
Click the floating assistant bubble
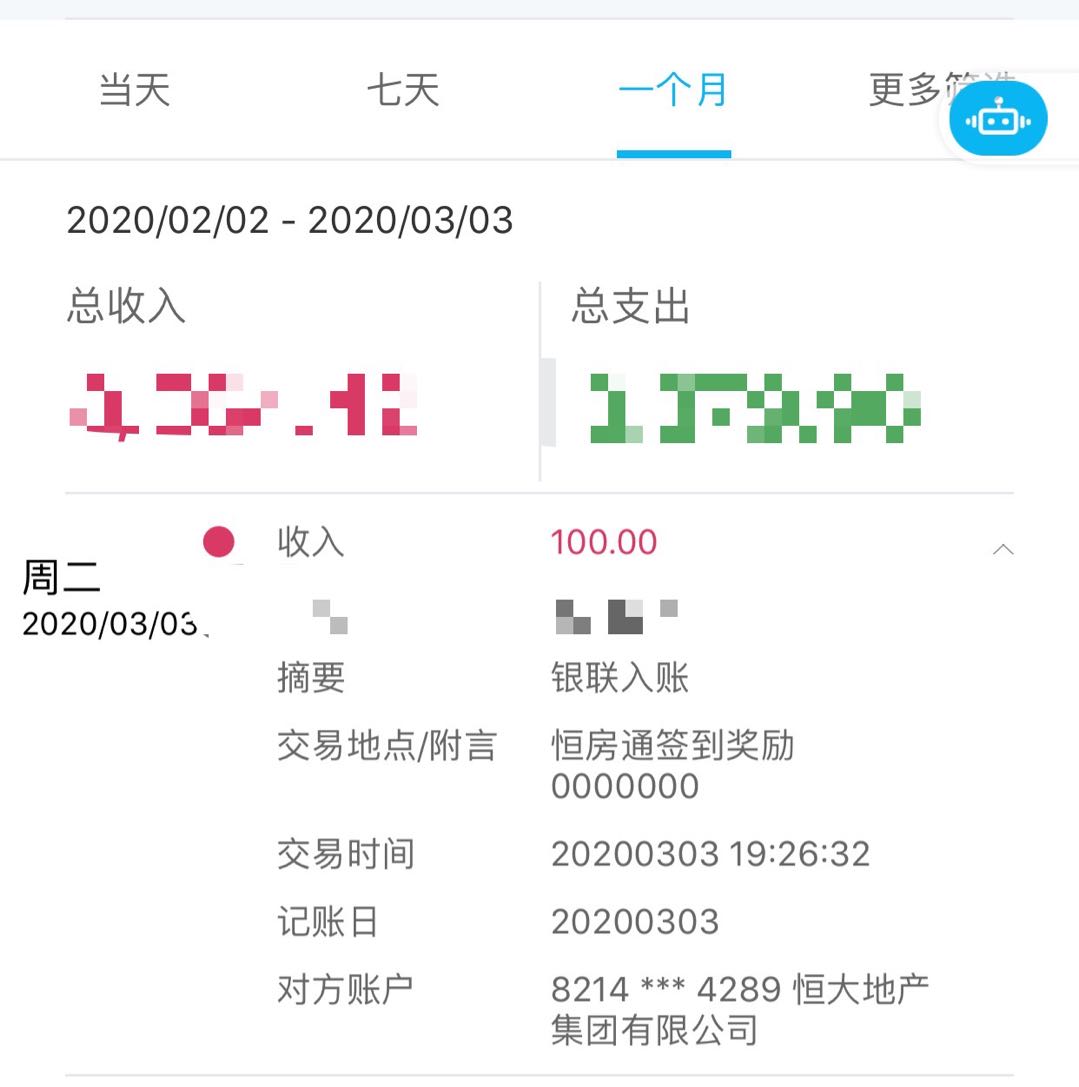click(997, 118)
